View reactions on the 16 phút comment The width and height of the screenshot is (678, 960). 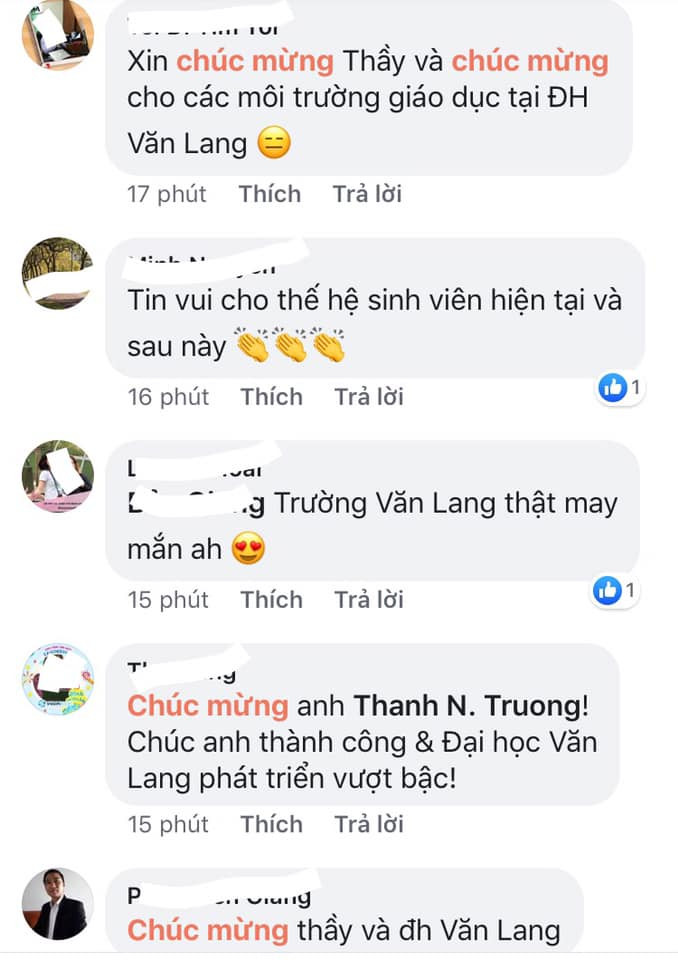[x=620, y=387]
